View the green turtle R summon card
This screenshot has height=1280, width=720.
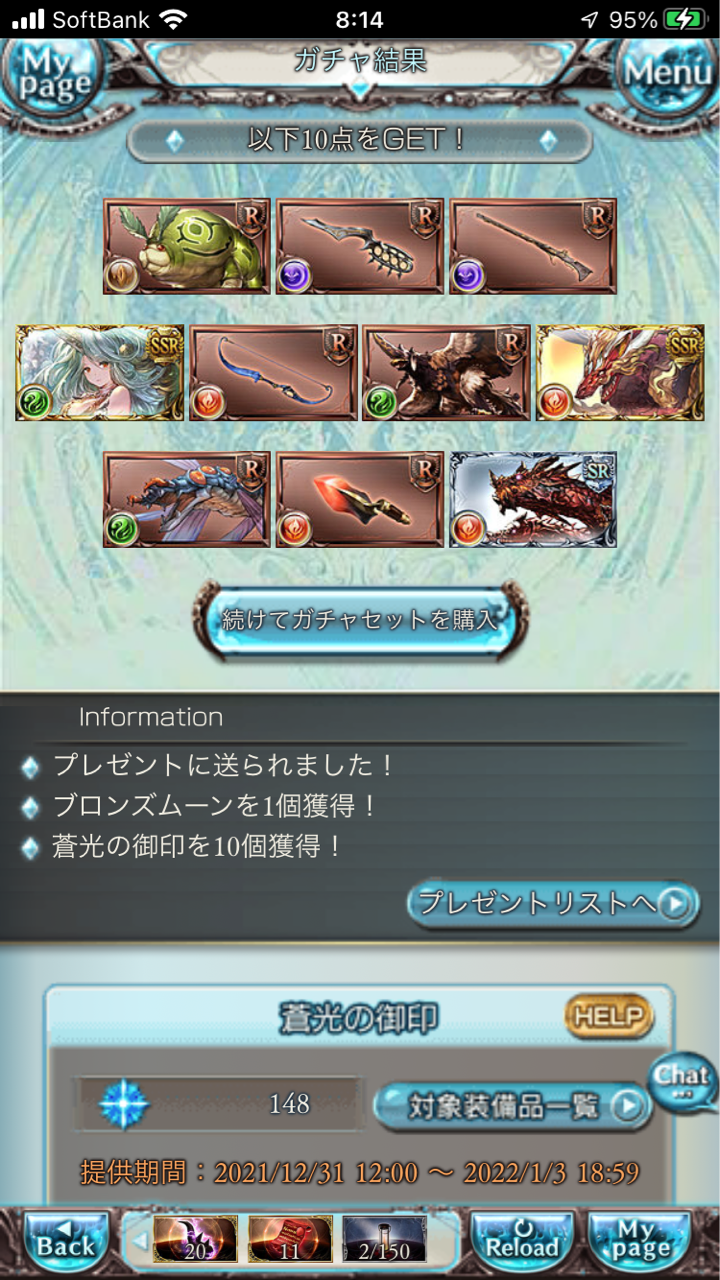click(x=187, y=246)
